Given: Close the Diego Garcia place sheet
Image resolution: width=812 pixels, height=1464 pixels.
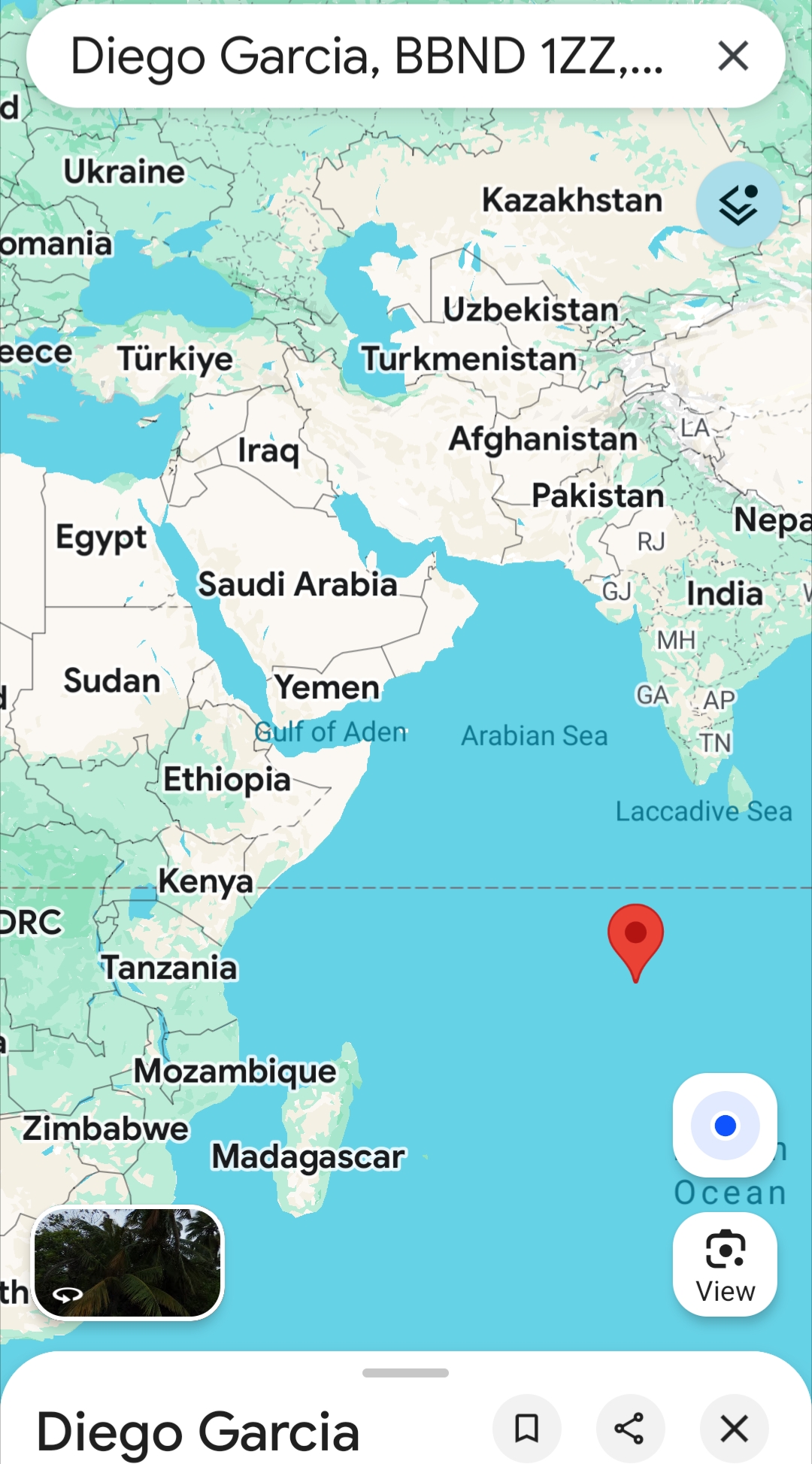Looking at the screenshot, I should (734, 1429).
